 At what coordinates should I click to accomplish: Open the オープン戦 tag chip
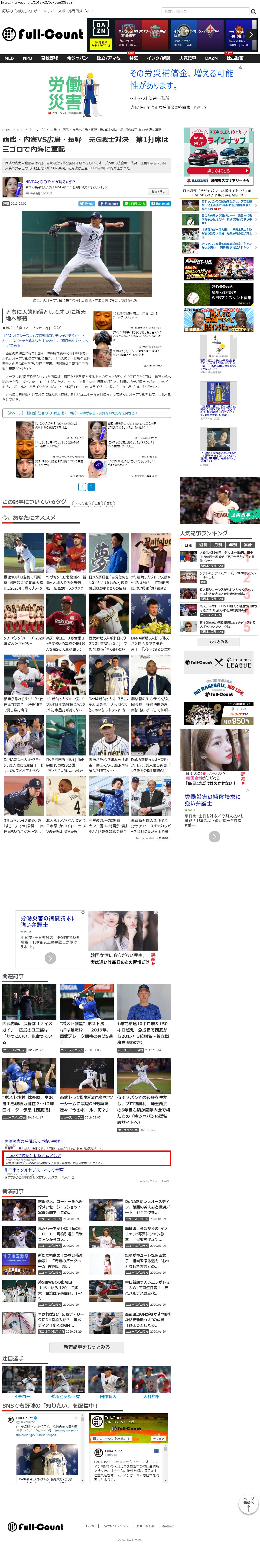(81, 503)
